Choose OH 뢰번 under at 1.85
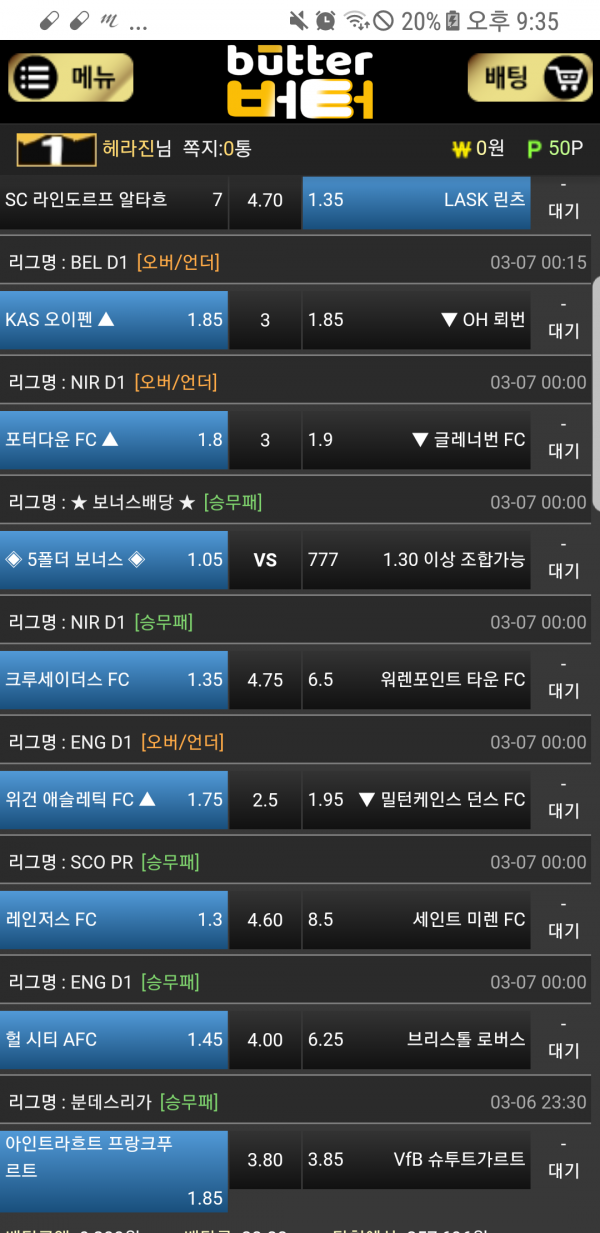 (416, 320)
